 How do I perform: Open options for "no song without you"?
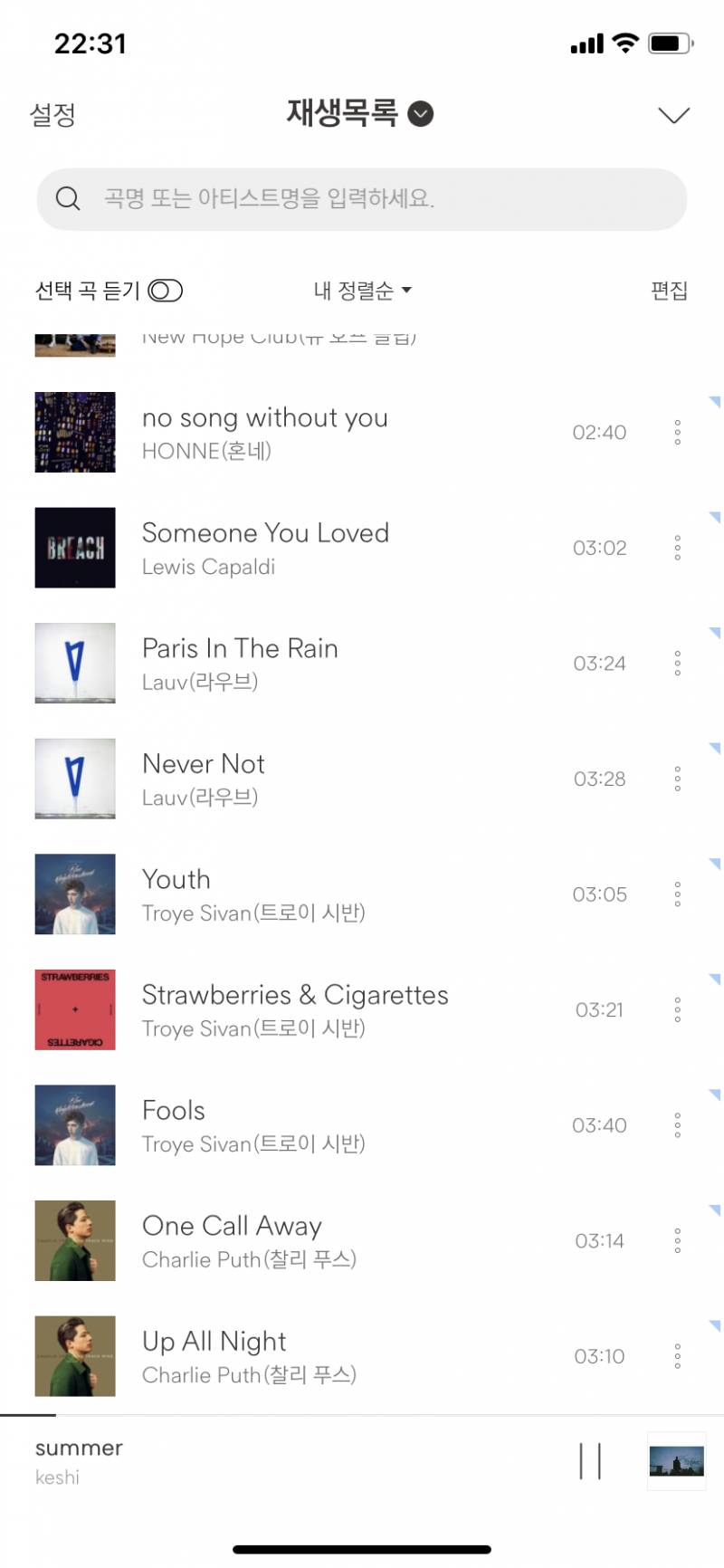coord(677,433)
